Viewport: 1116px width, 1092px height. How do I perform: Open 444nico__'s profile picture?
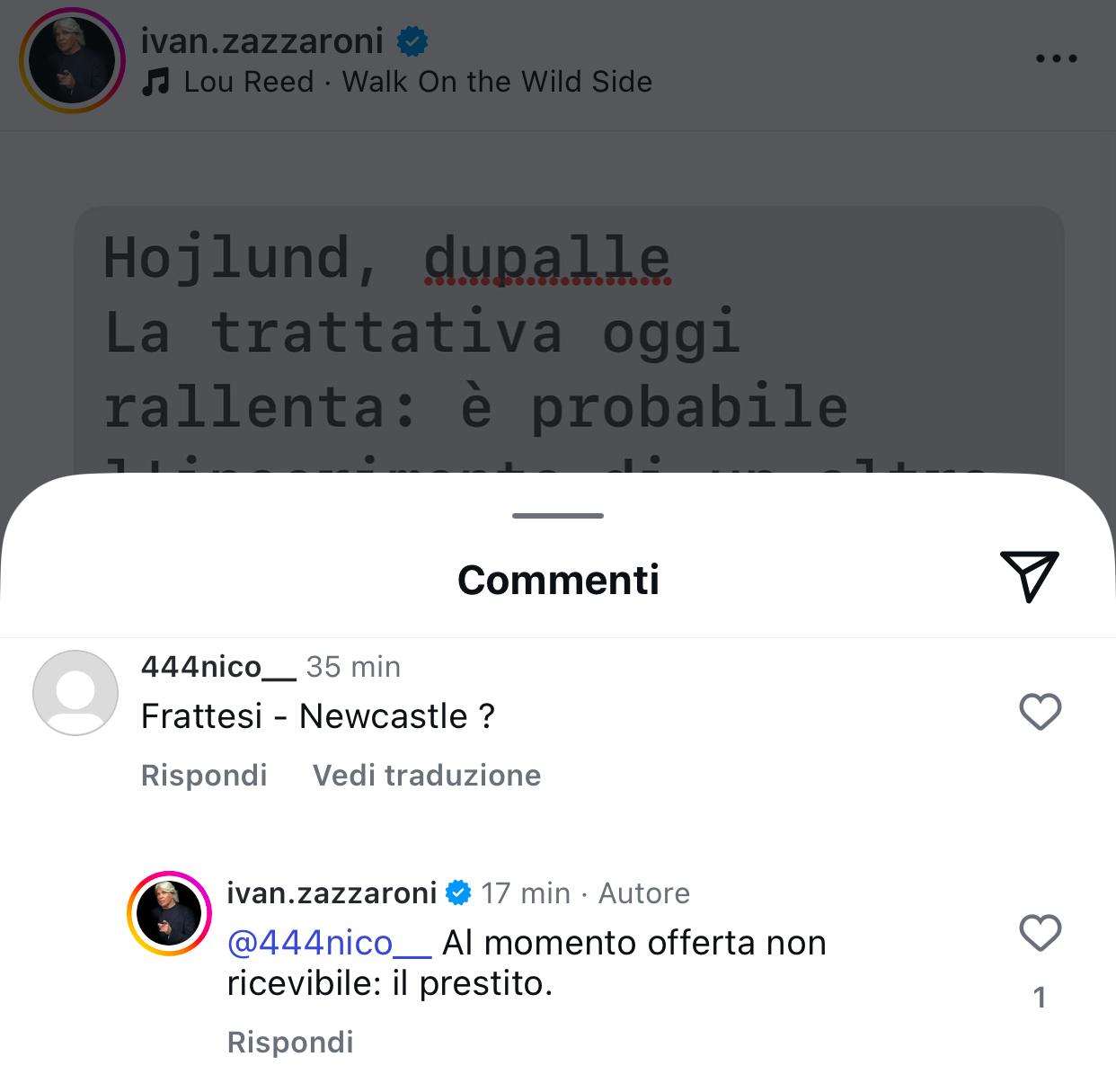coord(75,693)
